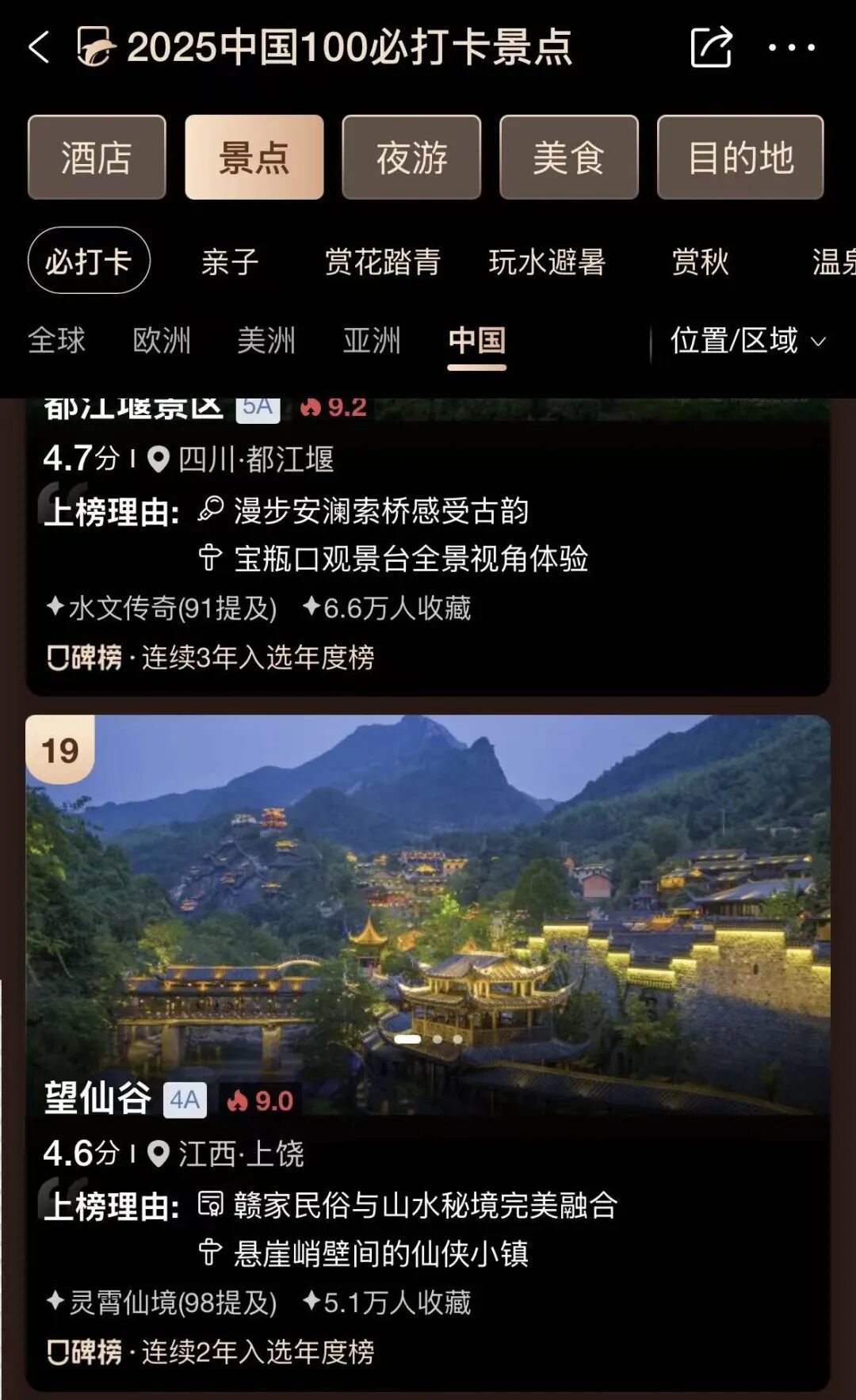Apply the 赏秋 filter
Viewport: 856px width, 1400px height.
pos(700,261)
